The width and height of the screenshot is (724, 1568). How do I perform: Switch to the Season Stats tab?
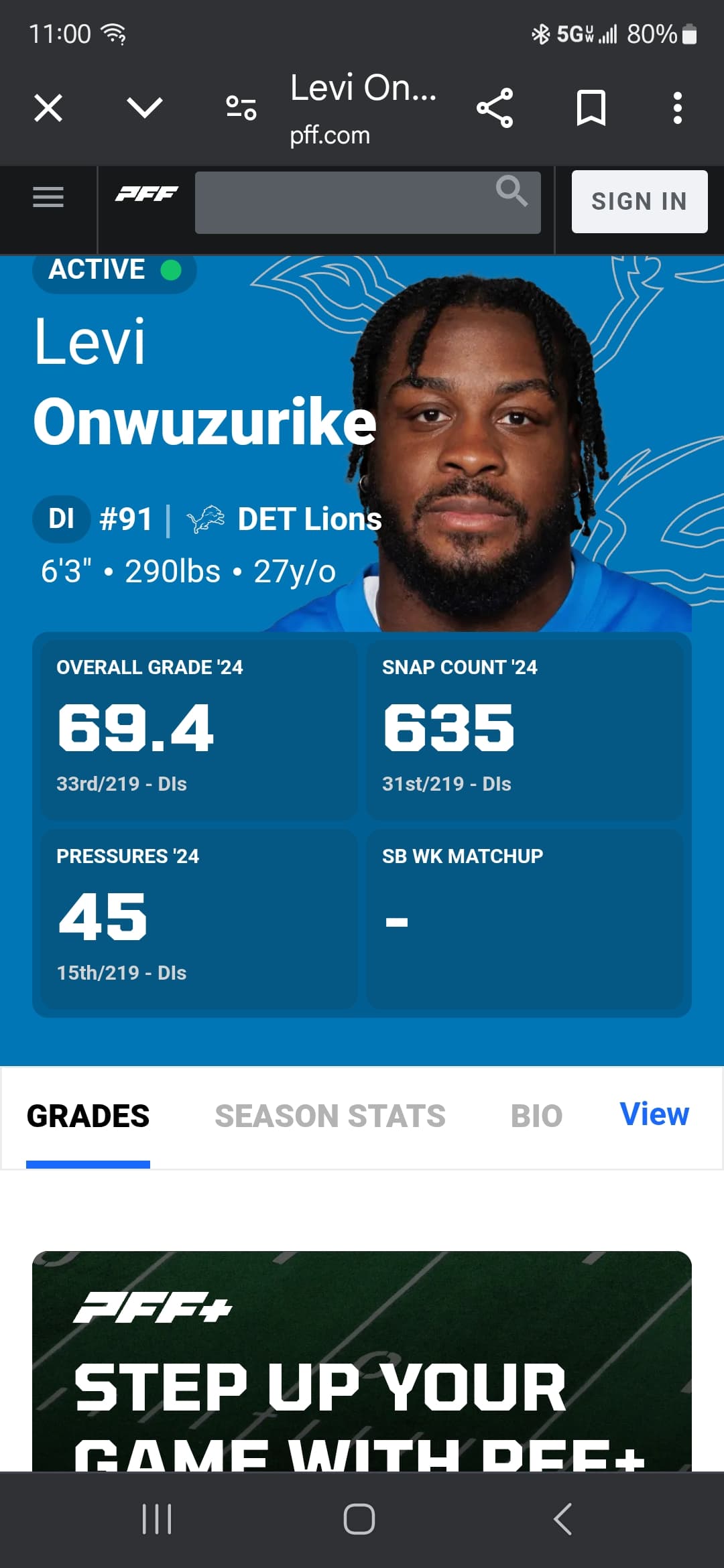click(x=330, y=1116)
